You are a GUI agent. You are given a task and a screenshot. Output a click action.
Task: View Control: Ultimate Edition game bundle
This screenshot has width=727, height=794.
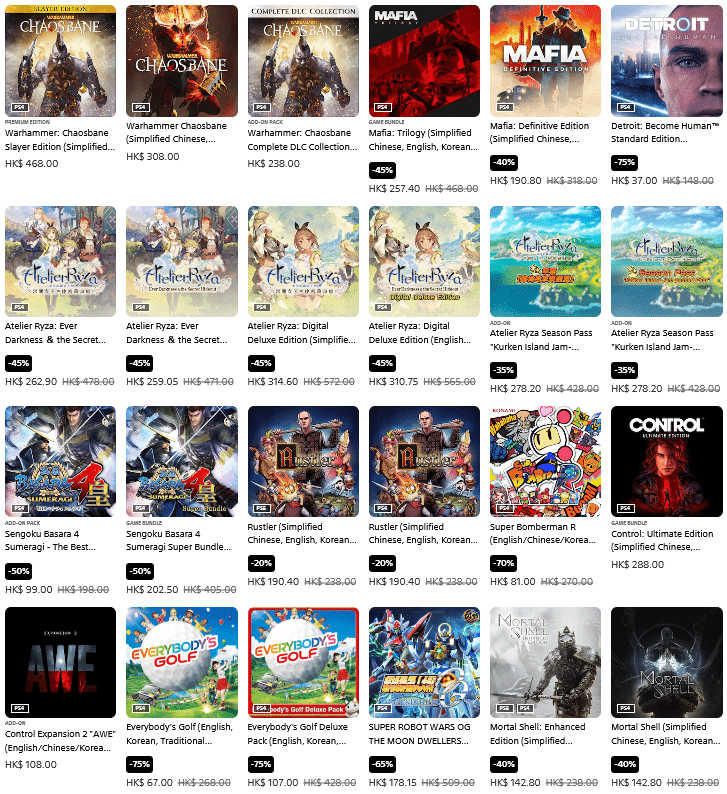tap(666, 462)
